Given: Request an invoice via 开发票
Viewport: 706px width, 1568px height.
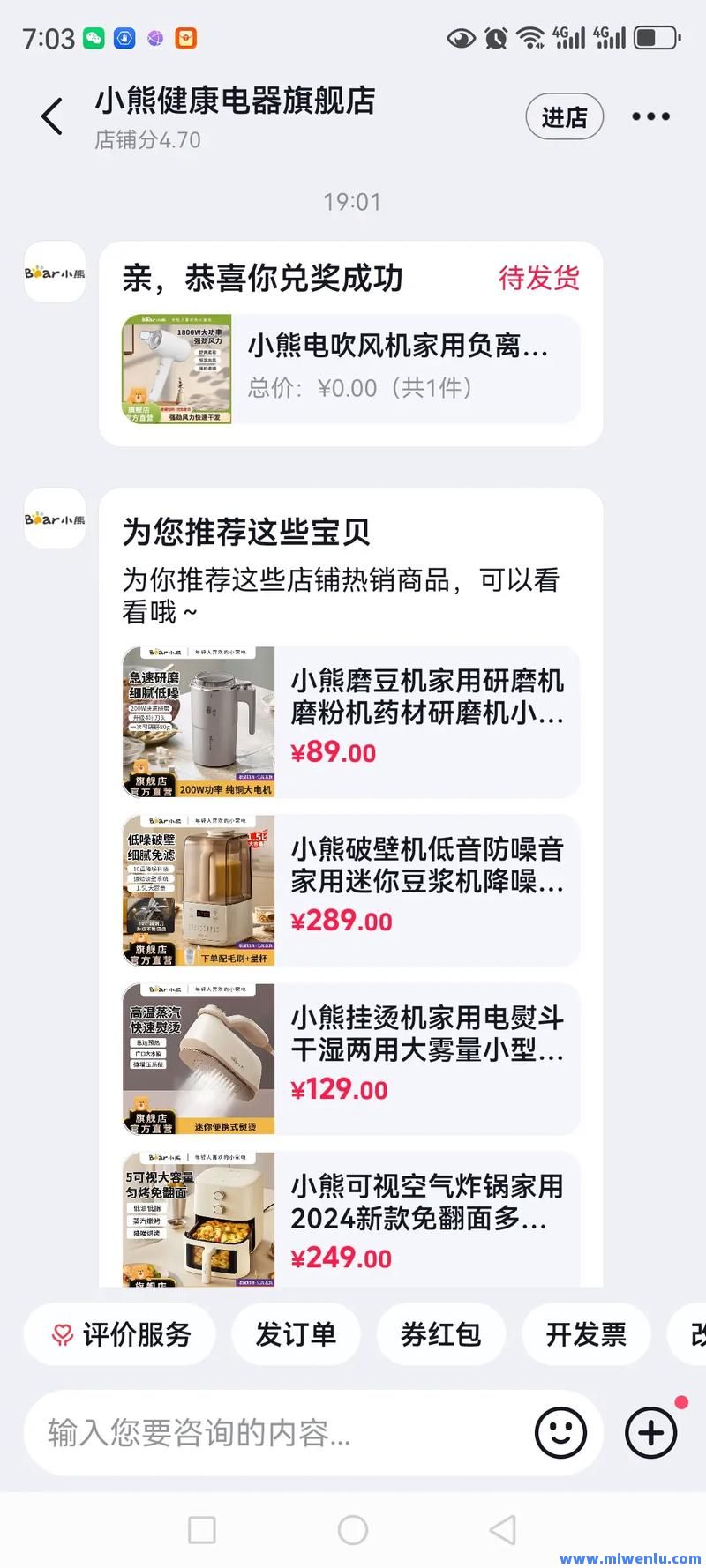Looking at the screenshot, I should point(586,1334).
